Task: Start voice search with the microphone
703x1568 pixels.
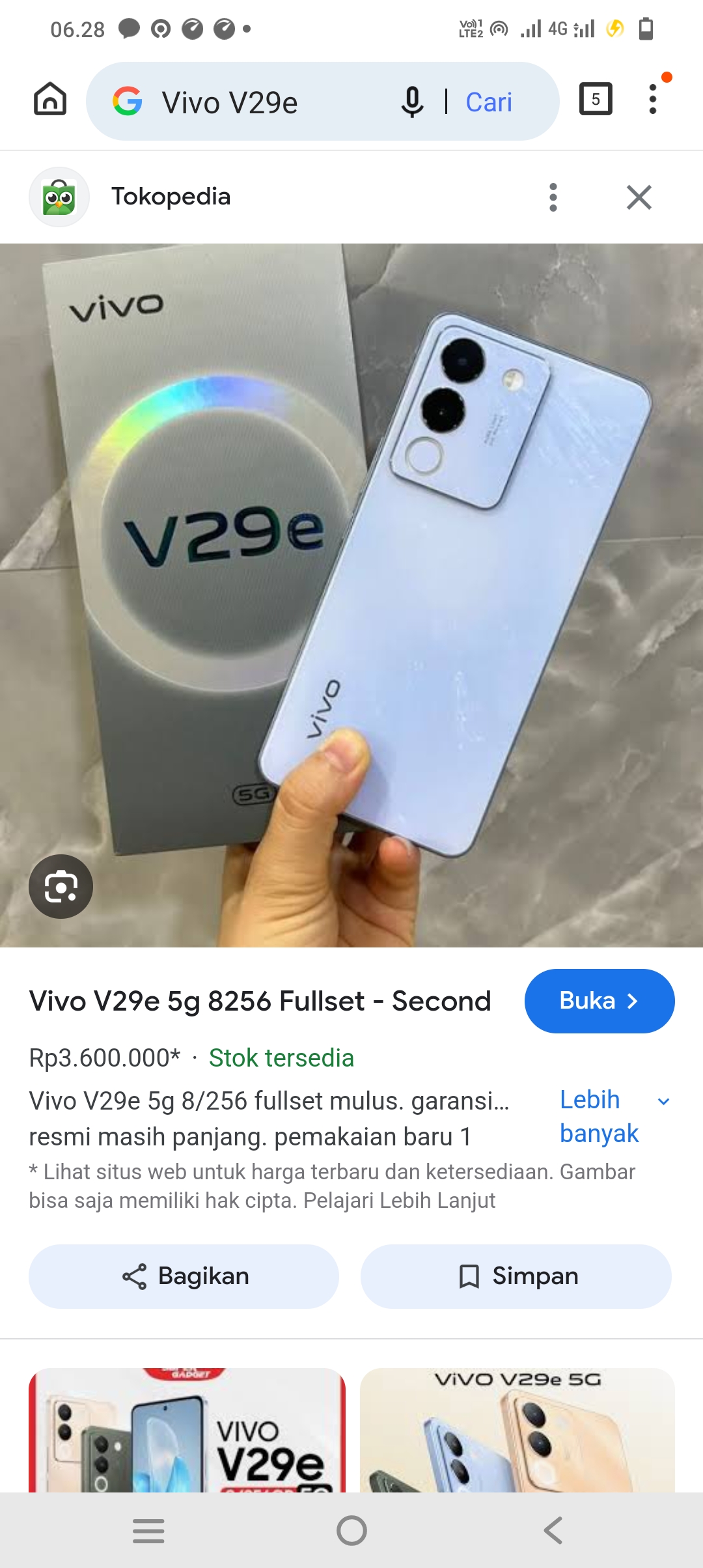Action: (x=412, y=102)
